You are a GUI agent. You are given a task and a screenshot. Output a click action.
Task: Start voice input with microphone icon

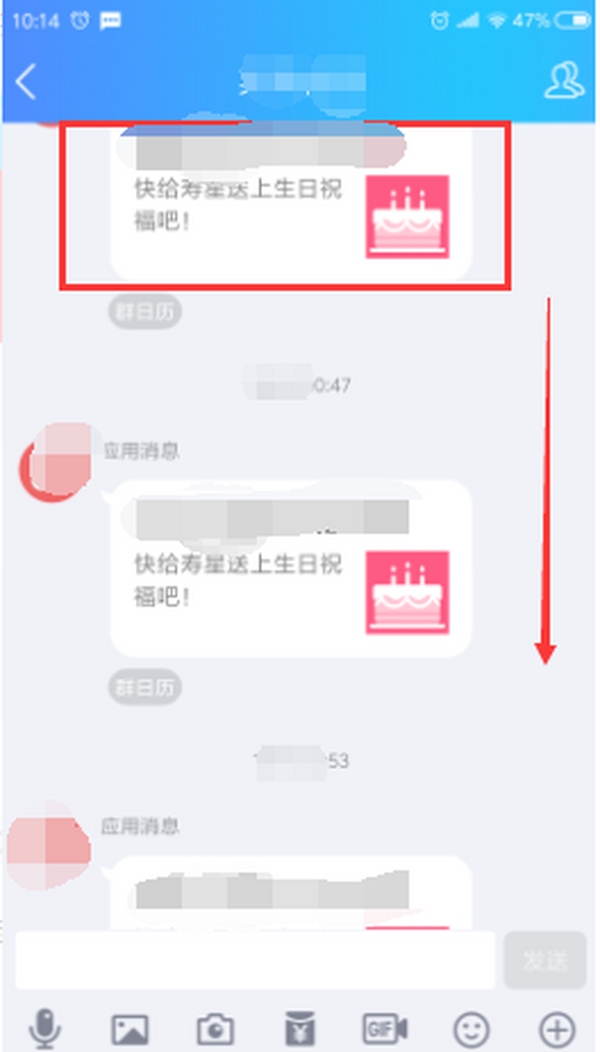coord(45,1027)
